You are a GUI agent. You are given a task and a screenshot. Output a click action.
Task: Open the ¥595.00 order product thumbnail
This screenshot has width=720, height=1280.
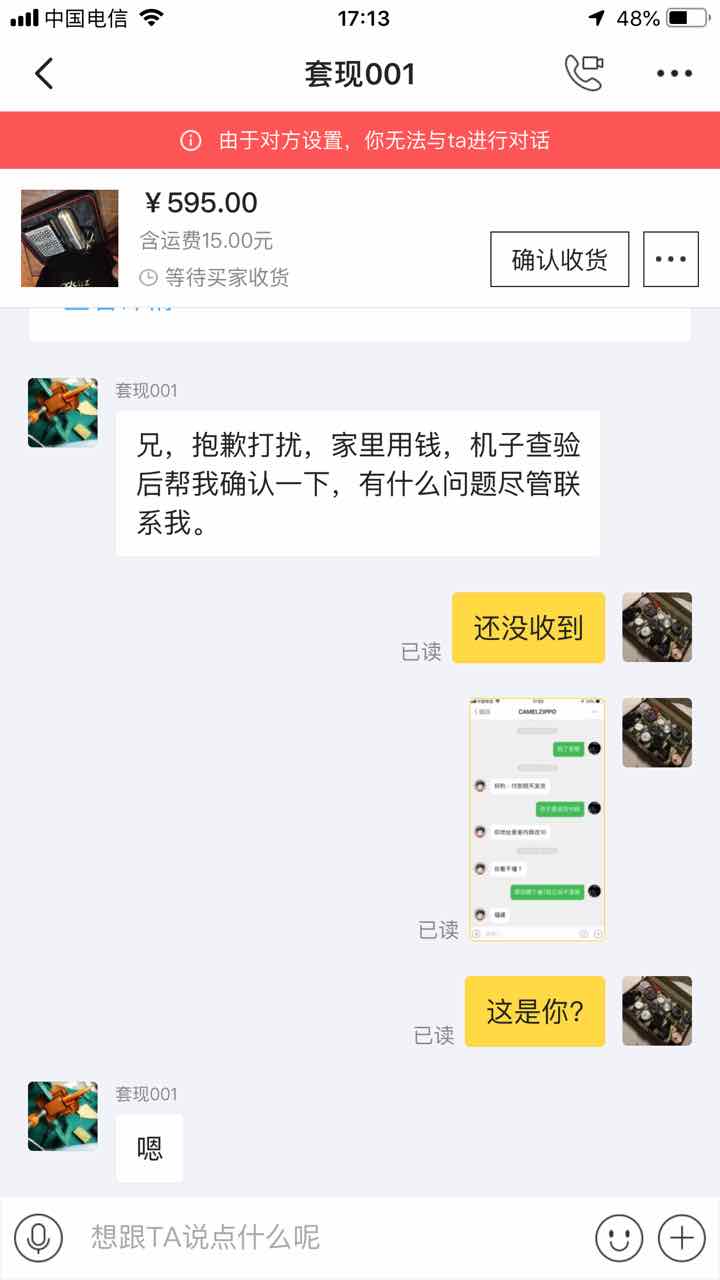[x=69, y=238]
